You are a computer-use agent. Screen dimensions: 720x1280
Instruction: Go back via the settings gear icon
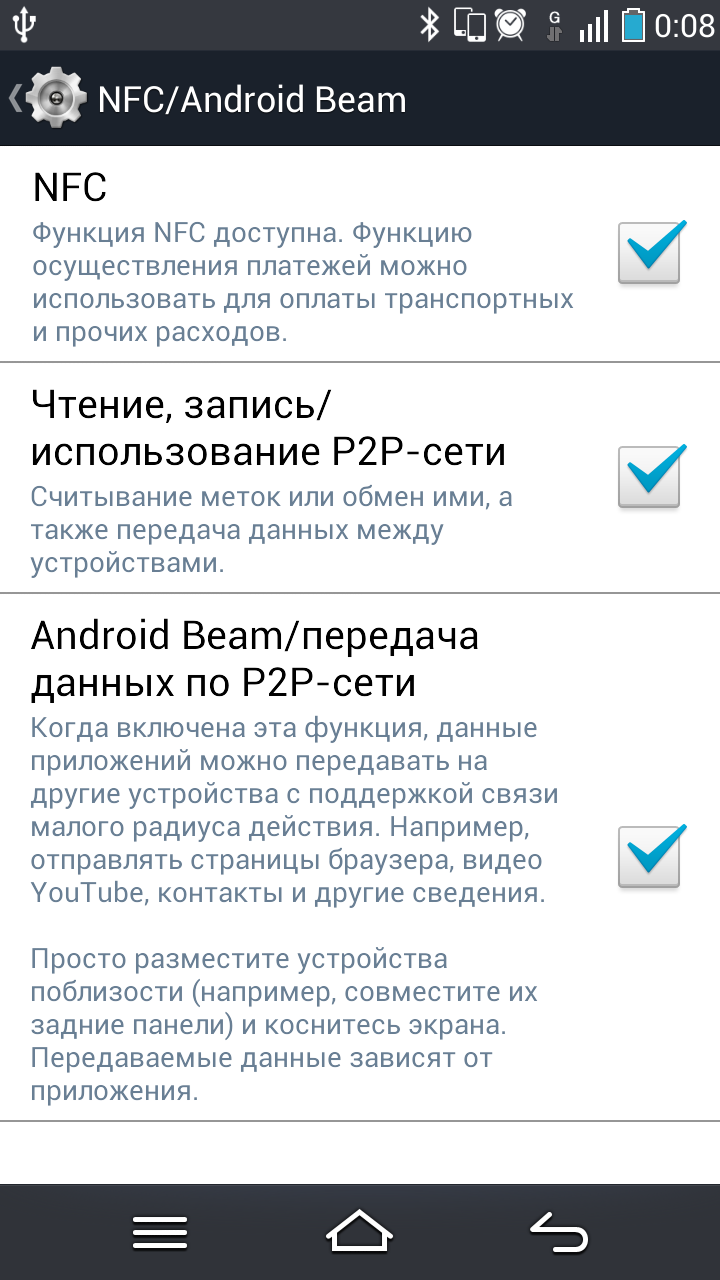click(x=53, y=99)
